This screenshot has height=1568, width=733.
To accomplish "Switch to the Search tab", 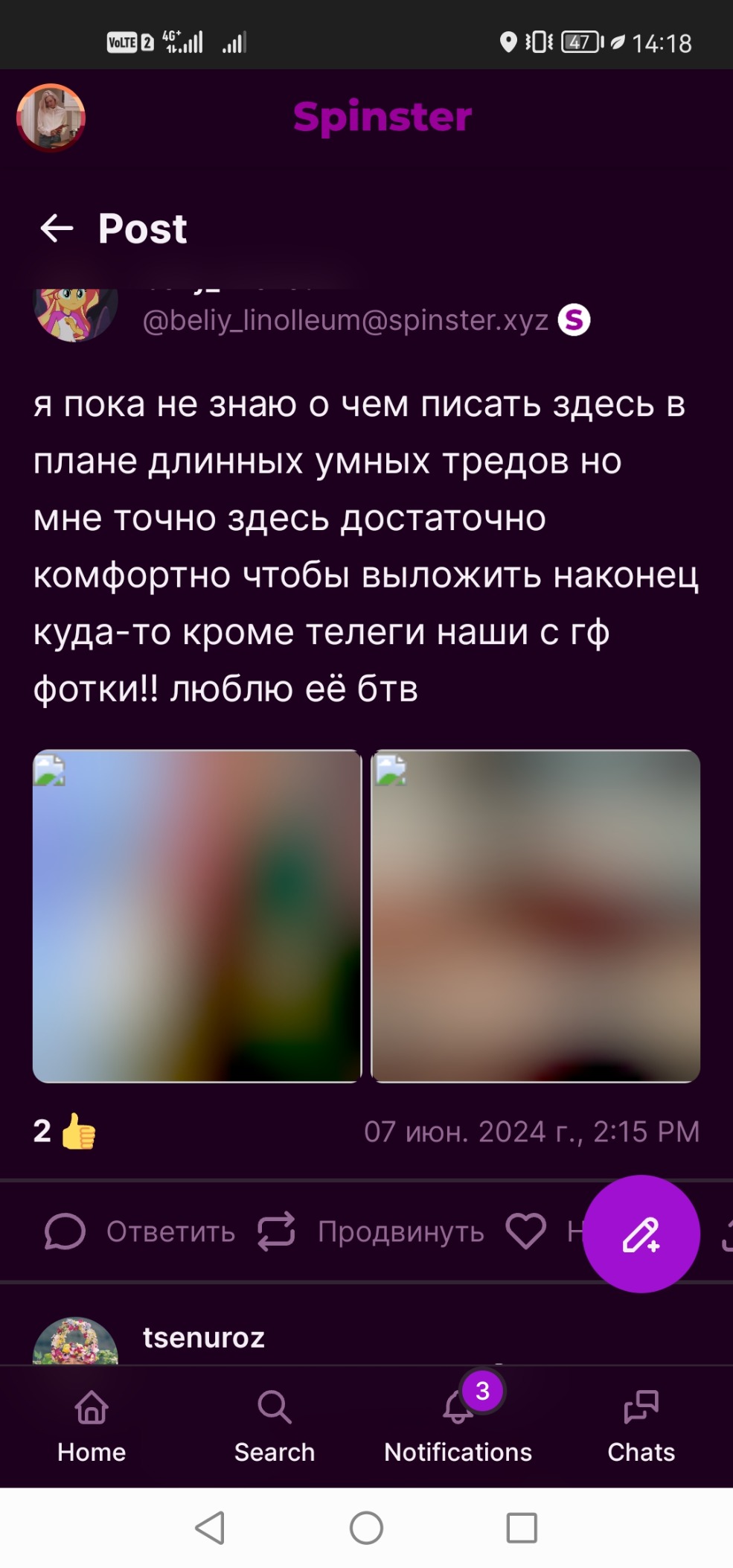I will click(x=275, y=1425).
